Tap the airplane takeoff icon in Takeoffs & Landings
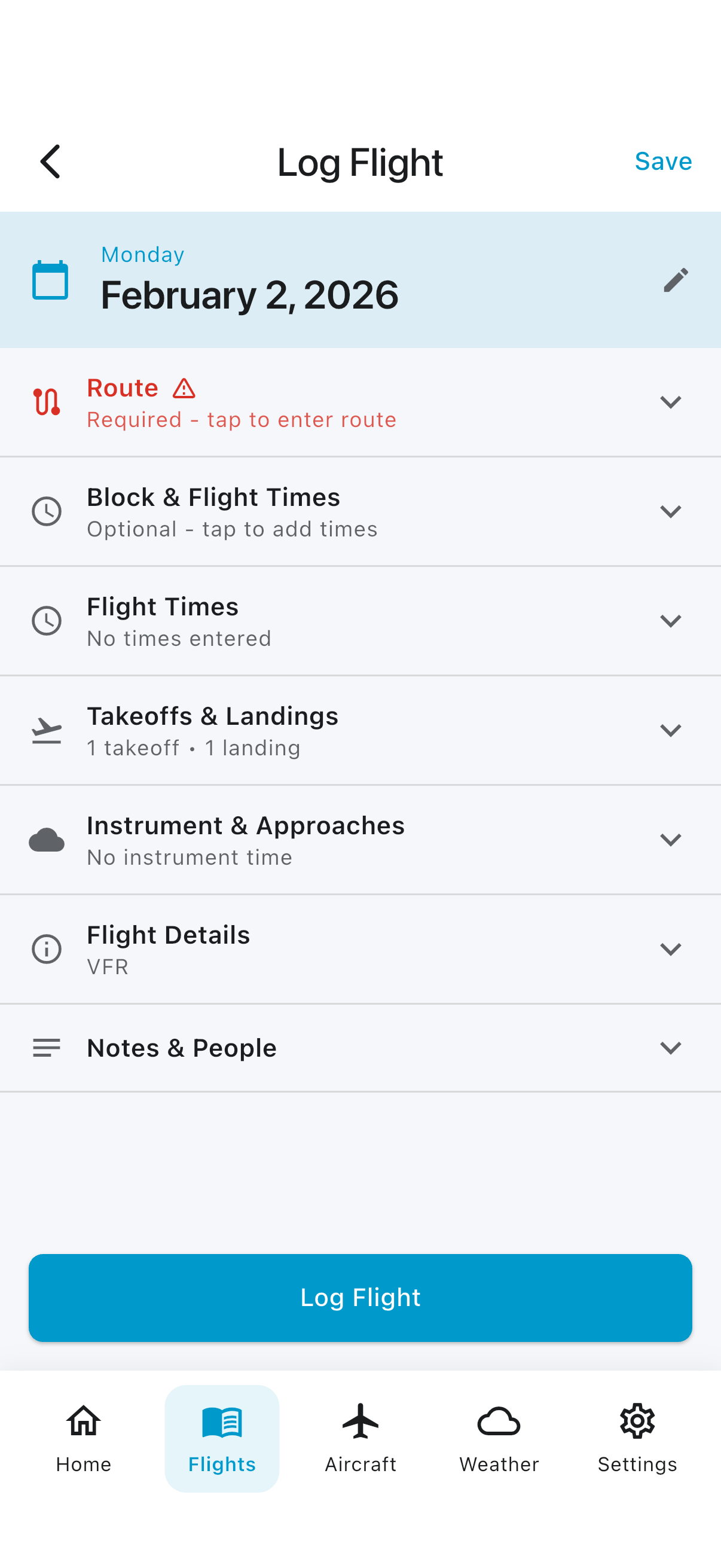Image resolution: width=721 pixels, height=1568 pixels. (x=46, y=730)
